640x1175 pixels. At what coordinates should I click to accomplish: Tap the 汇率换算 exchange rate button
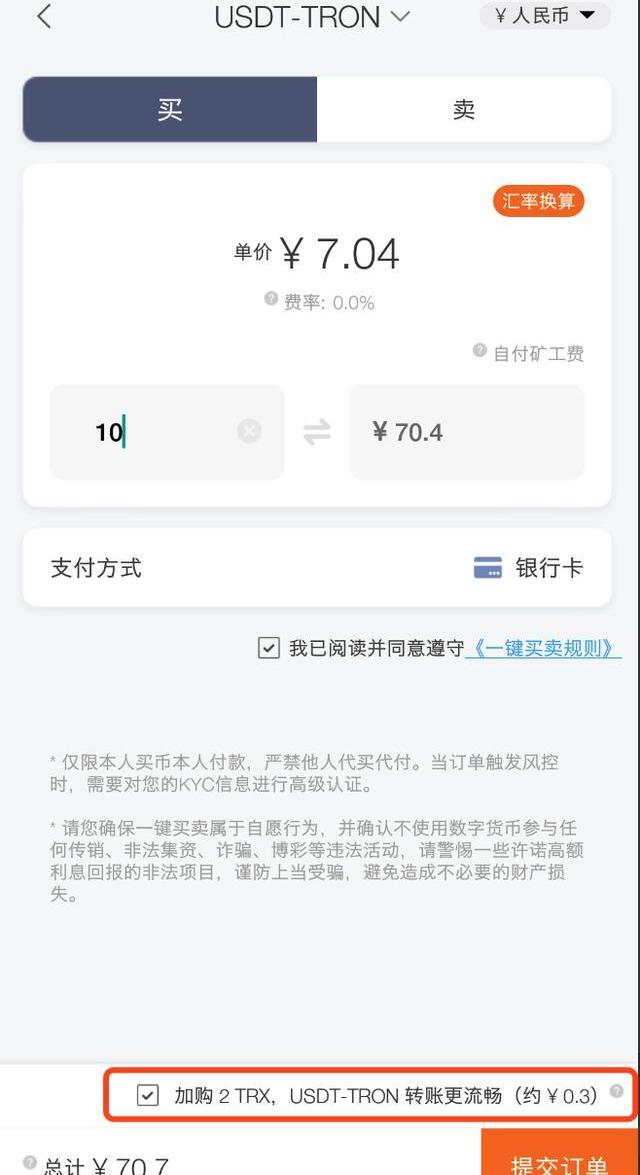[538, 201]
